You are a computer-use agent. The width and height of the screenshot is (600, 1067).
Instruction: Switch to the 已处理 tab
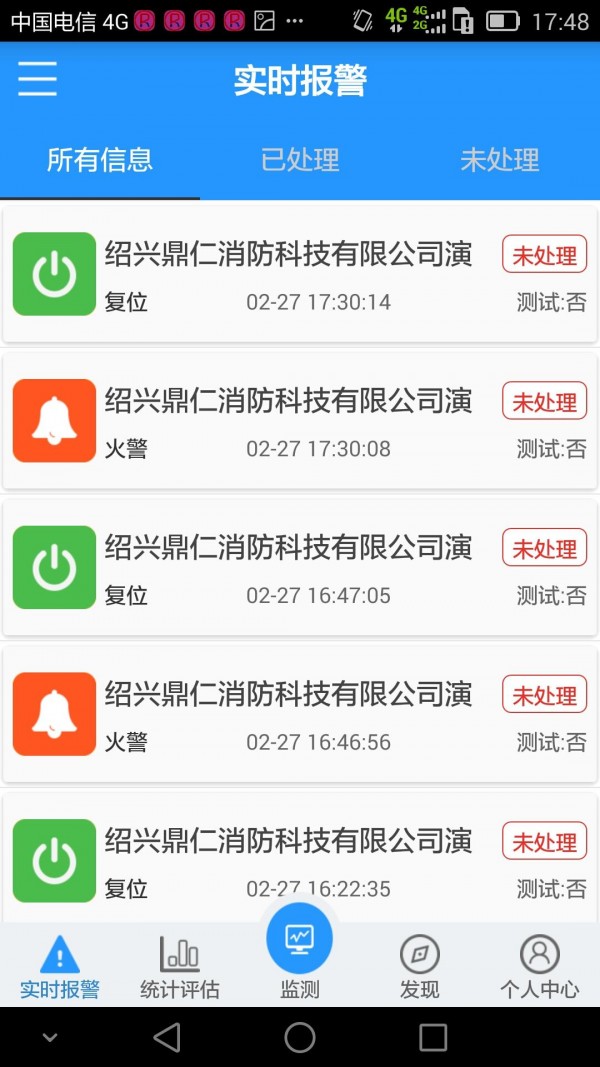pyautogui.click(x=300, y=160)
